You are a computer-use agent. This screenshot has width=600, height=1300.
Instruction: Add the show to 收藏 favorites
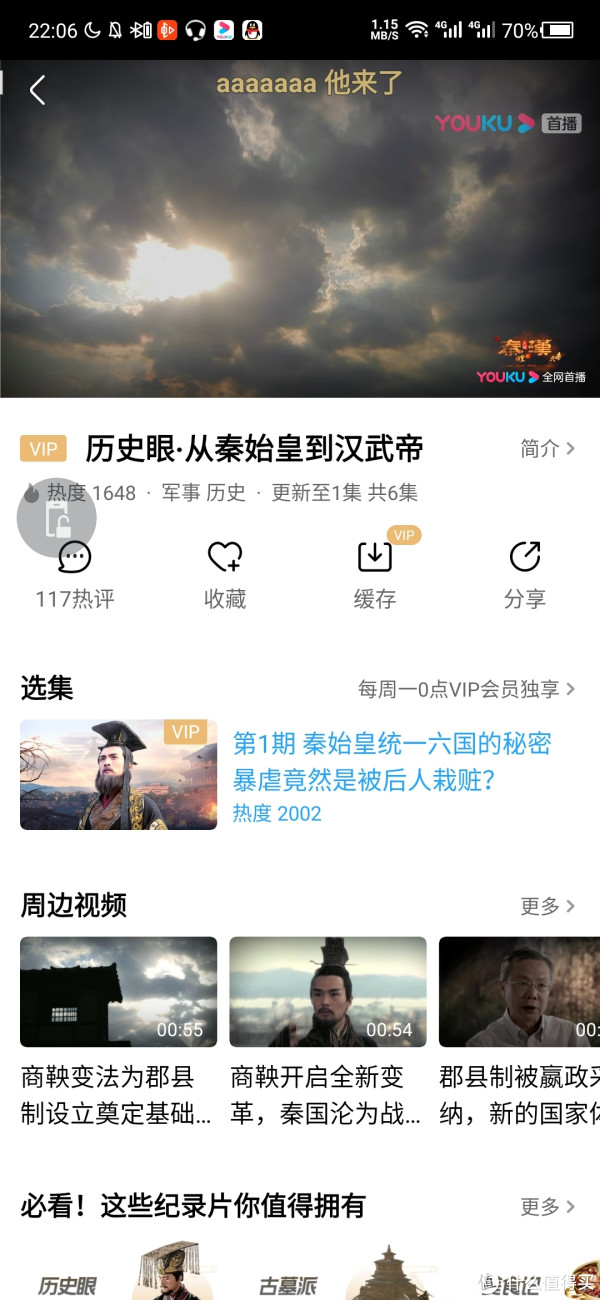click(x=225, y=574)
